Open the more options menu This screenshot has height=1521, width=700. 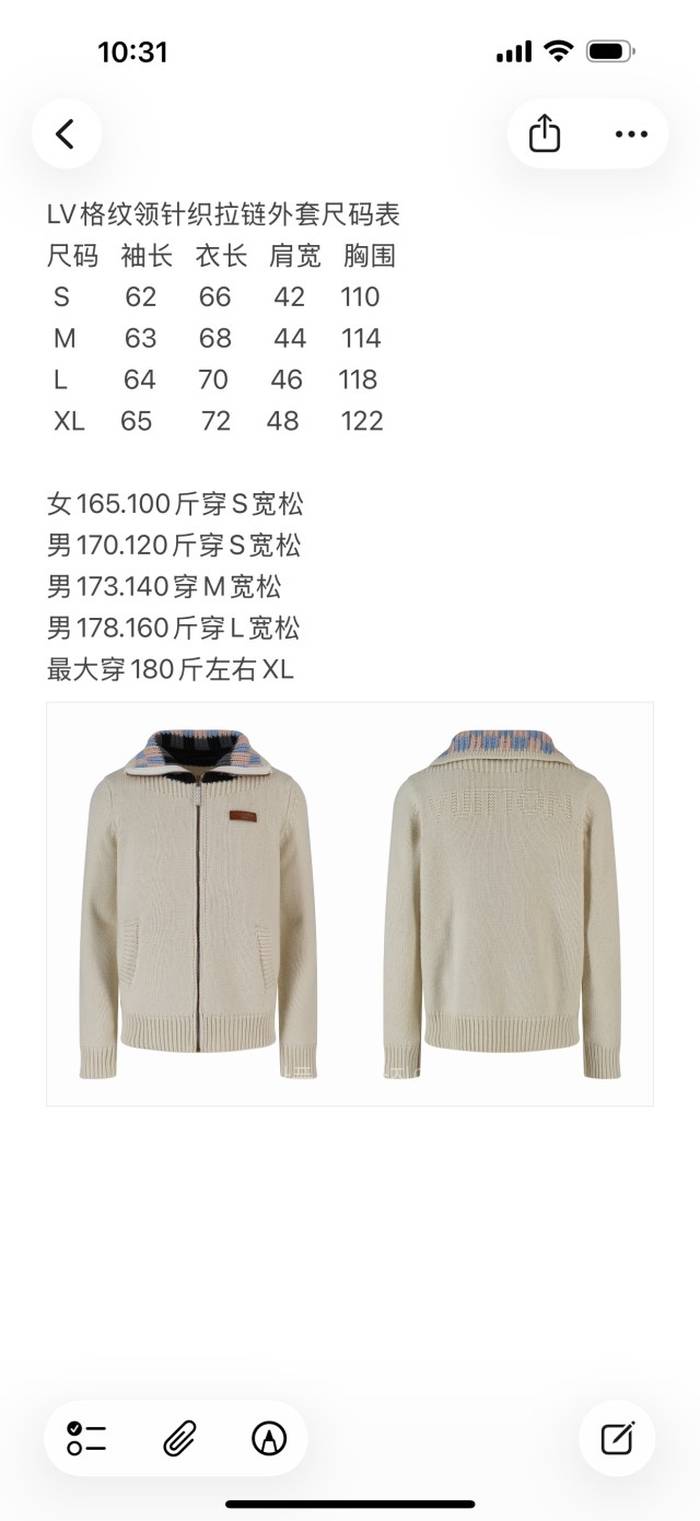click(631, 133)
